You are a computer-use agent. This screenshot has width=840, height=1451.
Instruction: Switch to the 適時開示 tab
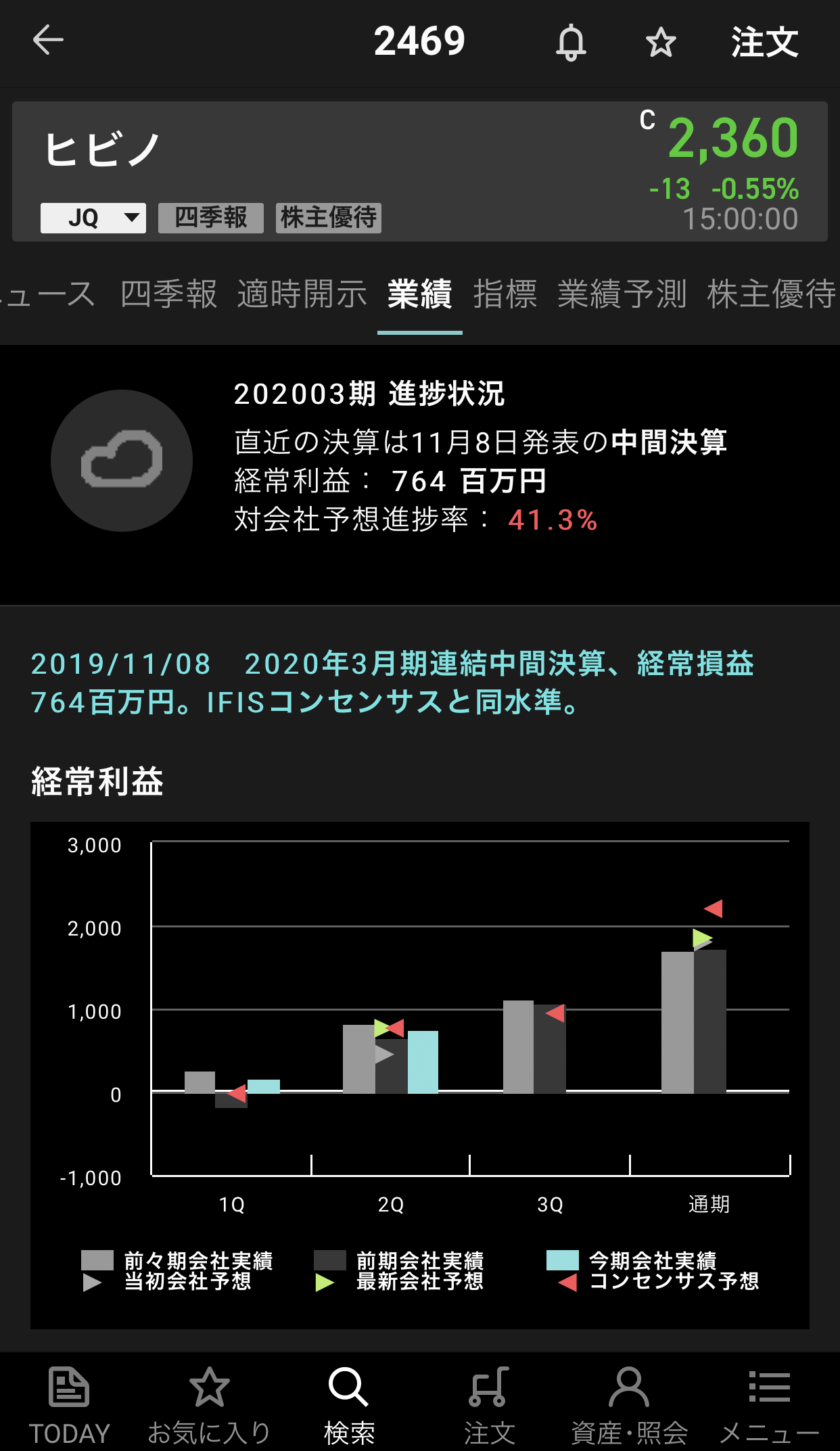(x=302, y=294)
